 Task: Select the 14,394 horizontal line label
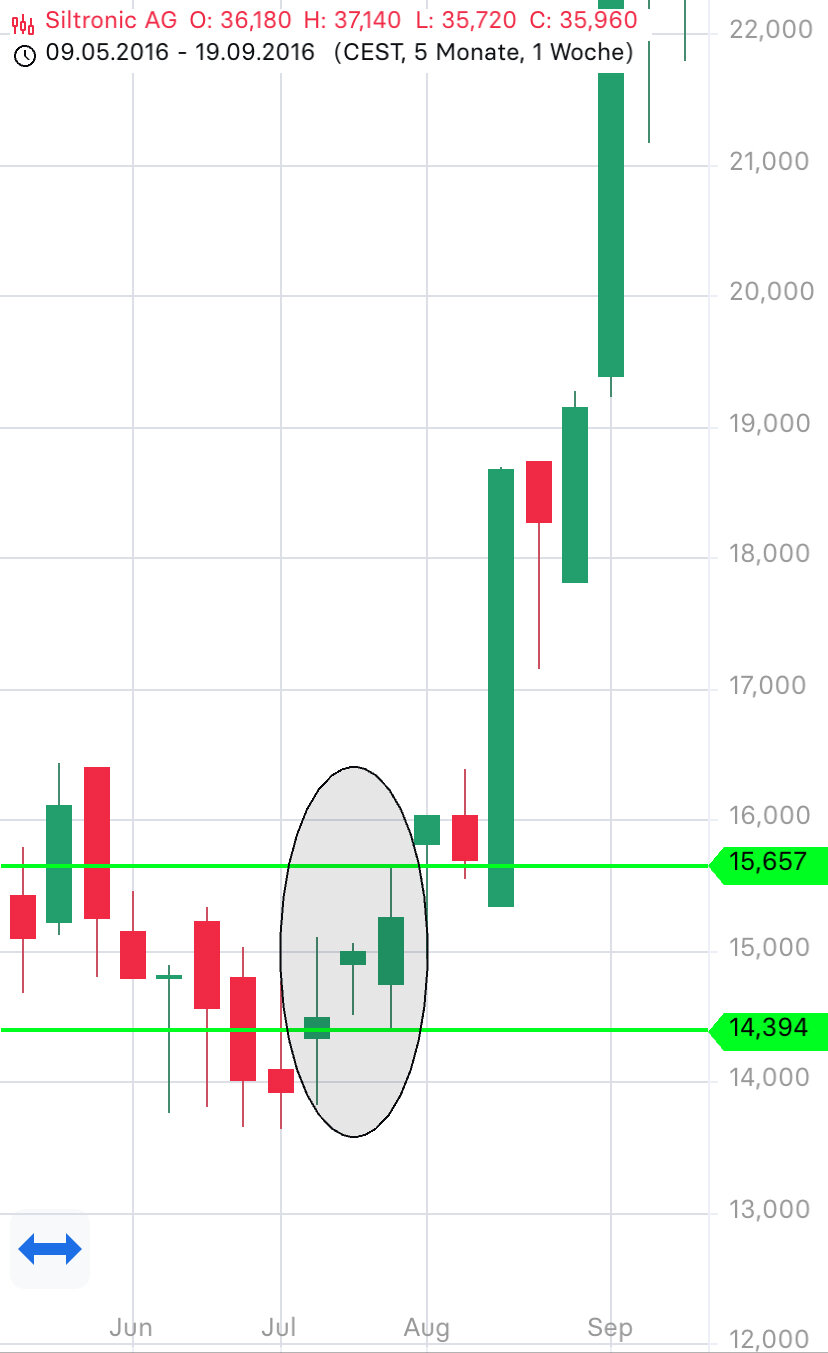pyautogui.click(x=770, y=1028)
